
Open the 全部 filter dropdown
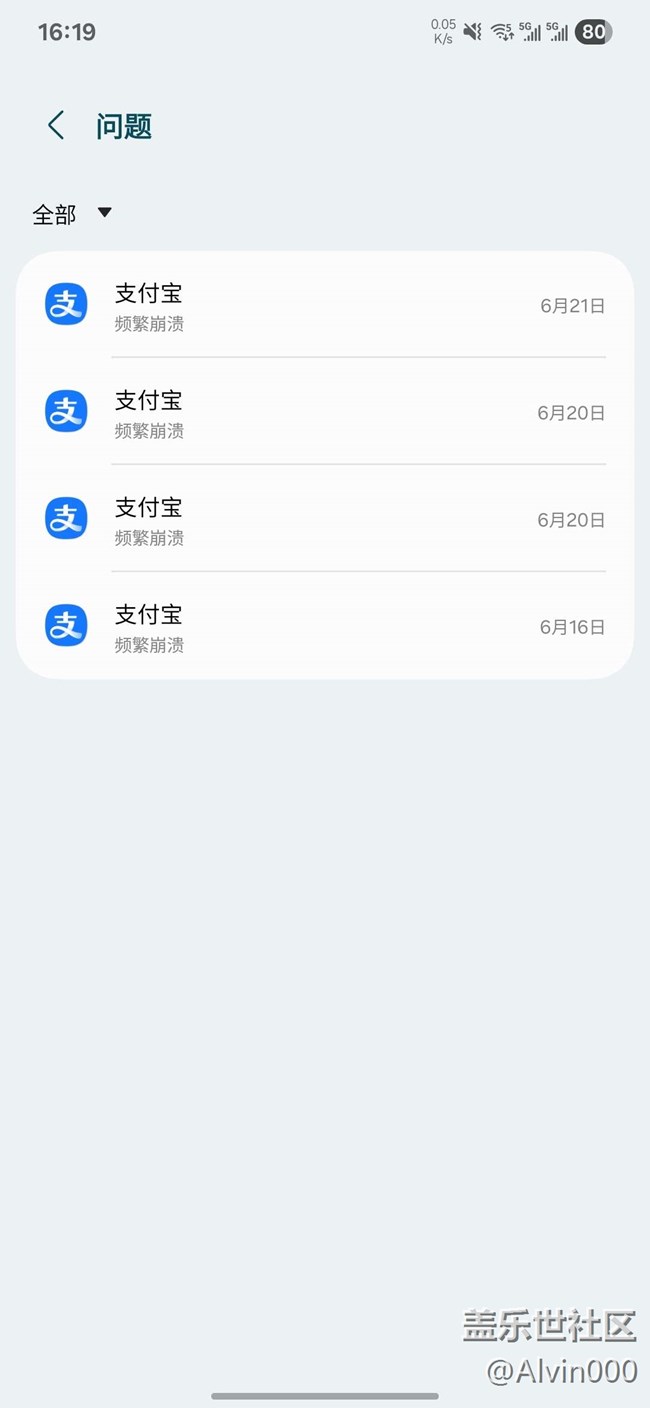73,214
